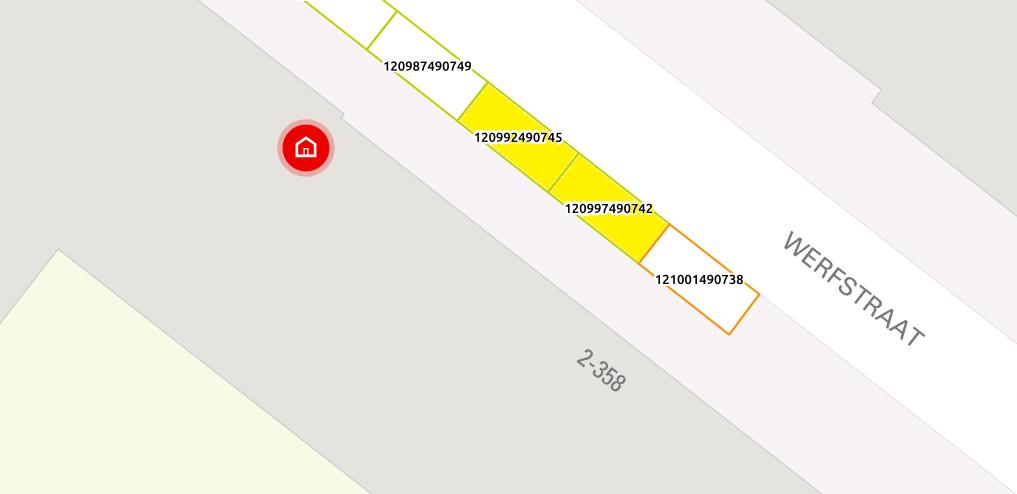Select parking spot 120987490749
1017x494 pixels.
click(x=427, y=66)
